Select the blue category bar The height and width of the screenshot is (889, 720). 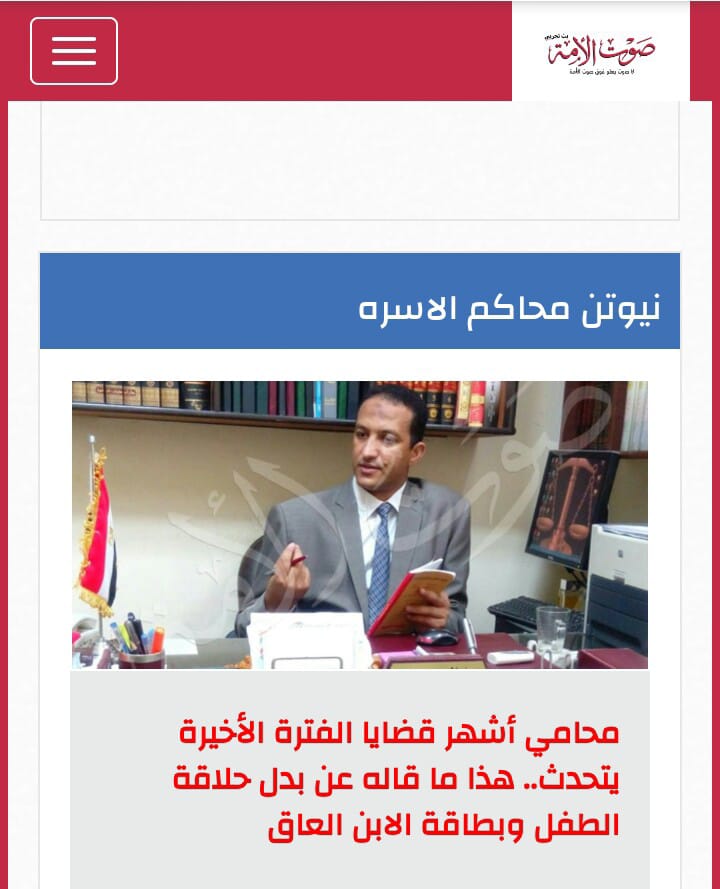coord(360,300)
